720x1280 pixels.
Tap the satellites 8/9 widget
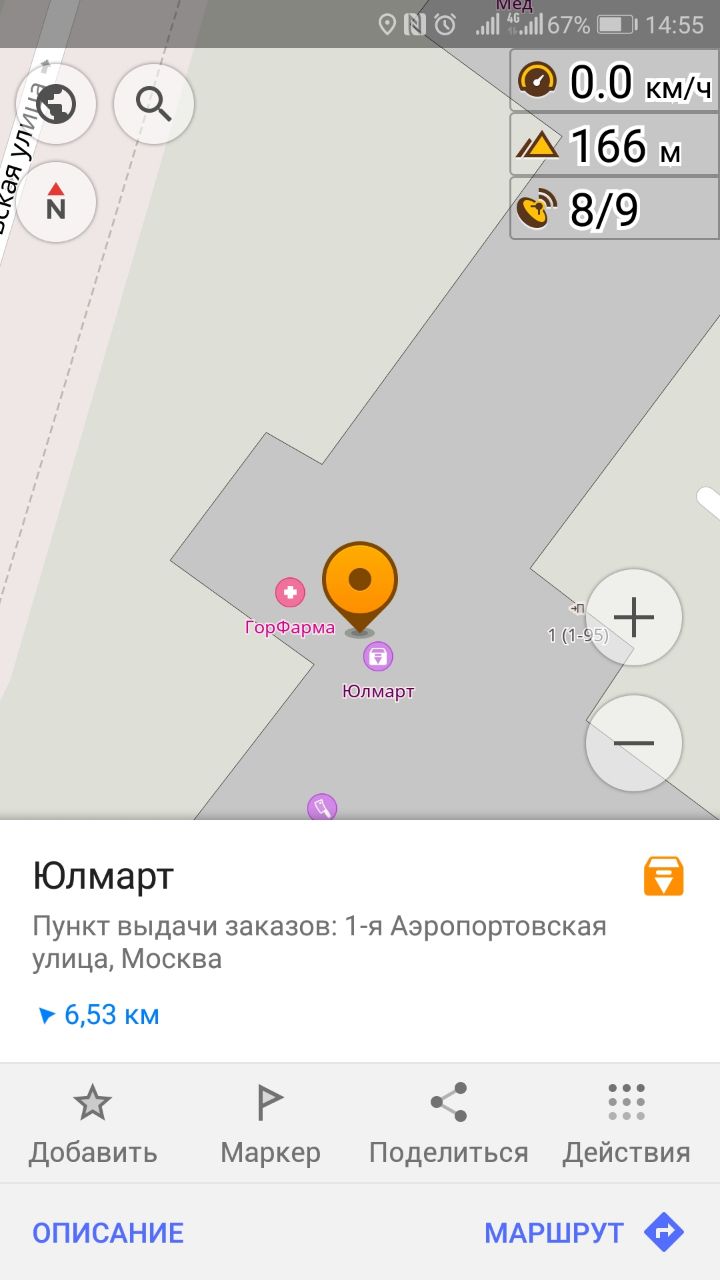[x=615, y=209]
